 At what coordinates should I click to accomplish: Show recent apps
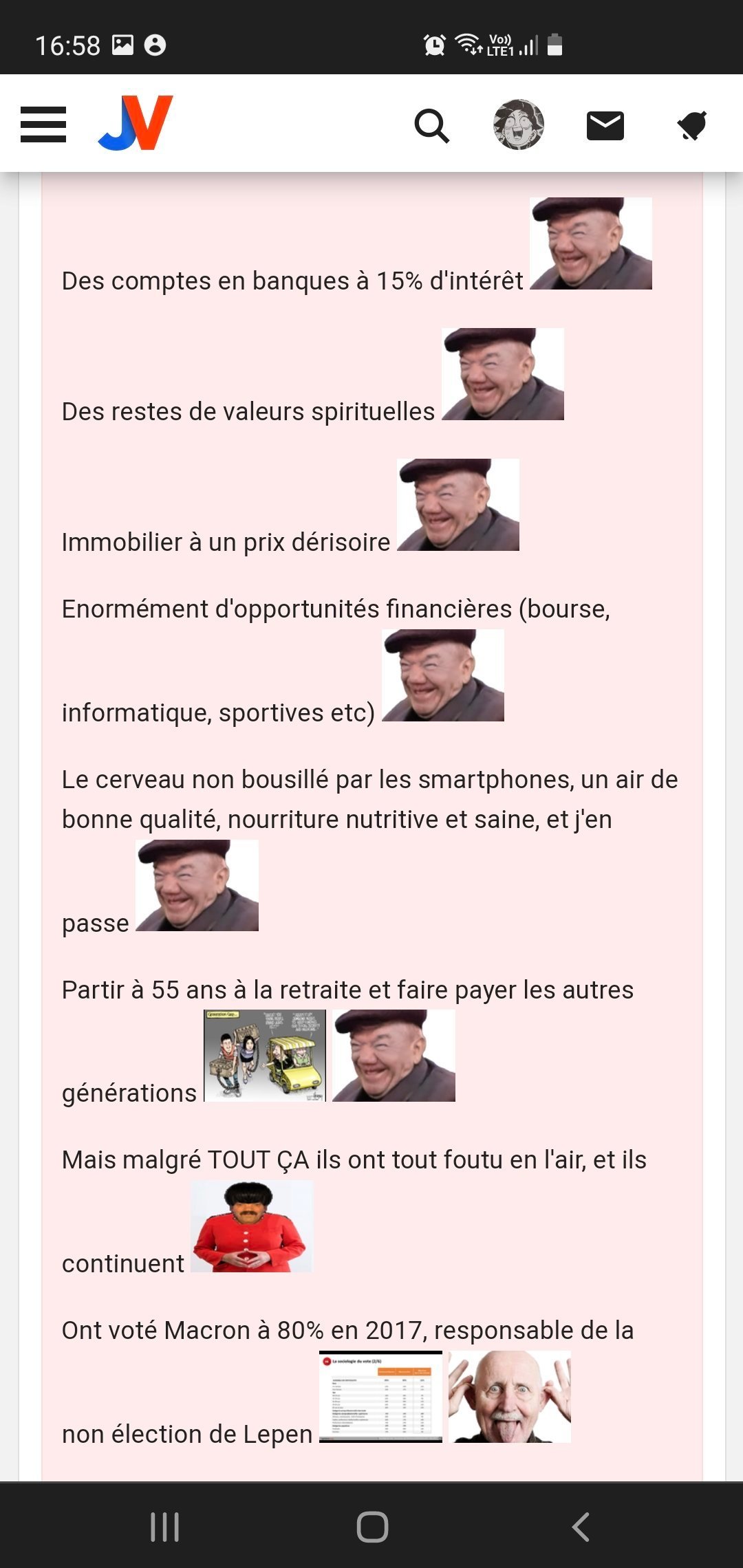pyautogui.click(x=164, y=1527)
